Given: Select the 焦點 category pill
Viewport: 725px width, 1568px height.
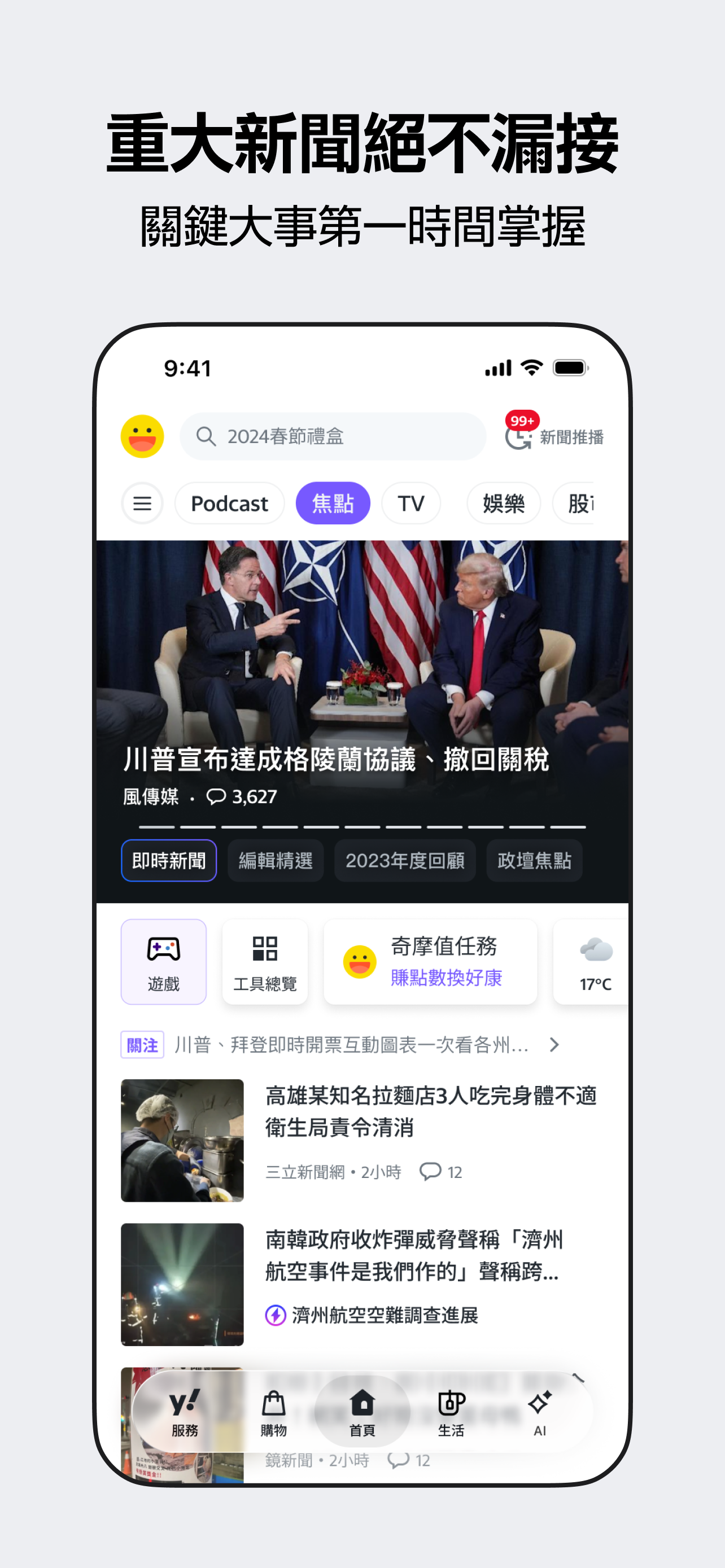Looking at the screenshot, I should coord(333,503).
